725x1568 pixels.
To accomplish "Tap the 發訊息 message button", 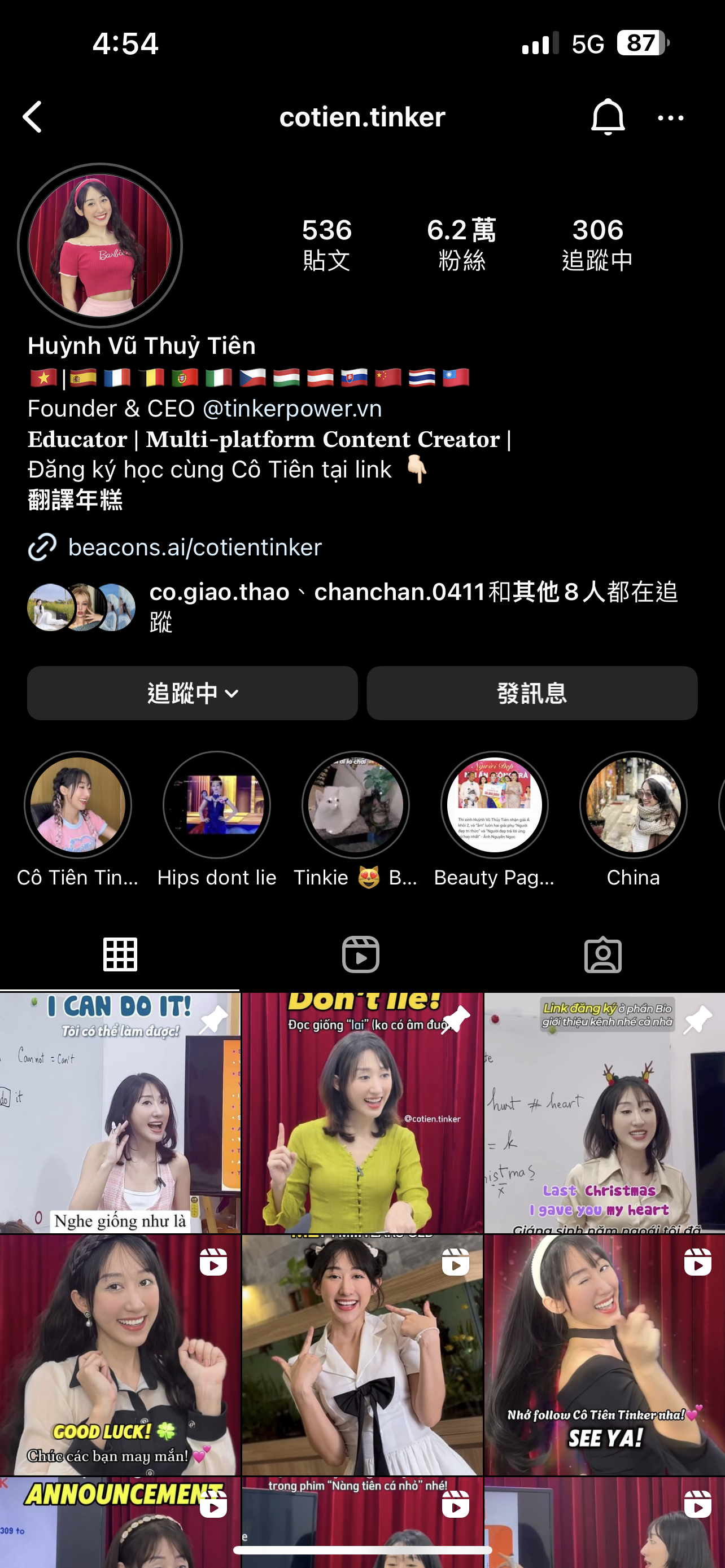I will click(532, 693).
